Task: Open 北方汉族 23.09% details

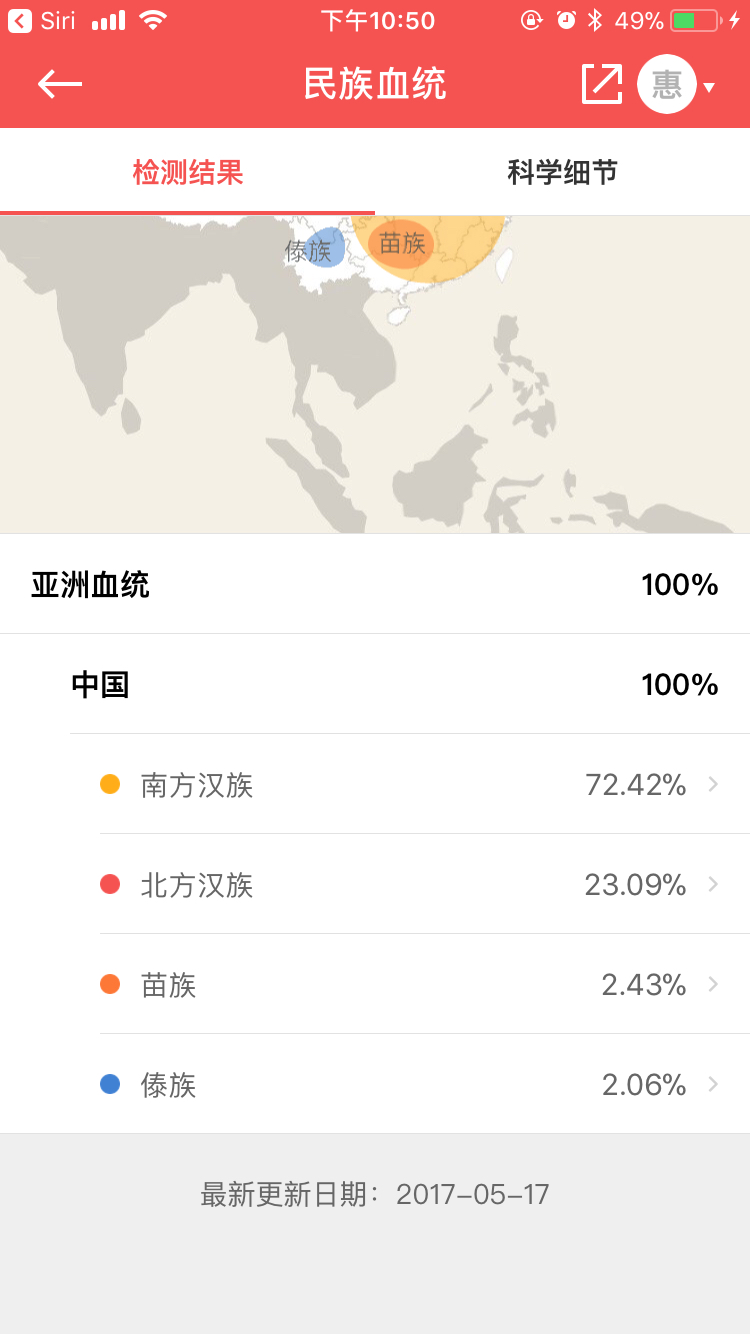Action: 425,884
